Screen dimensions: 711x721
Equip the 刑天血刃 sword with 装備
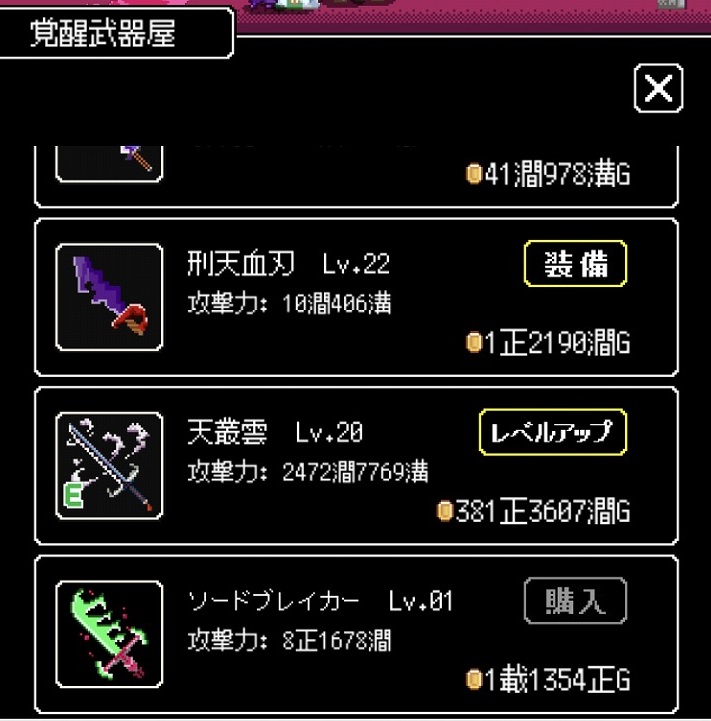[x=575, y=264]
